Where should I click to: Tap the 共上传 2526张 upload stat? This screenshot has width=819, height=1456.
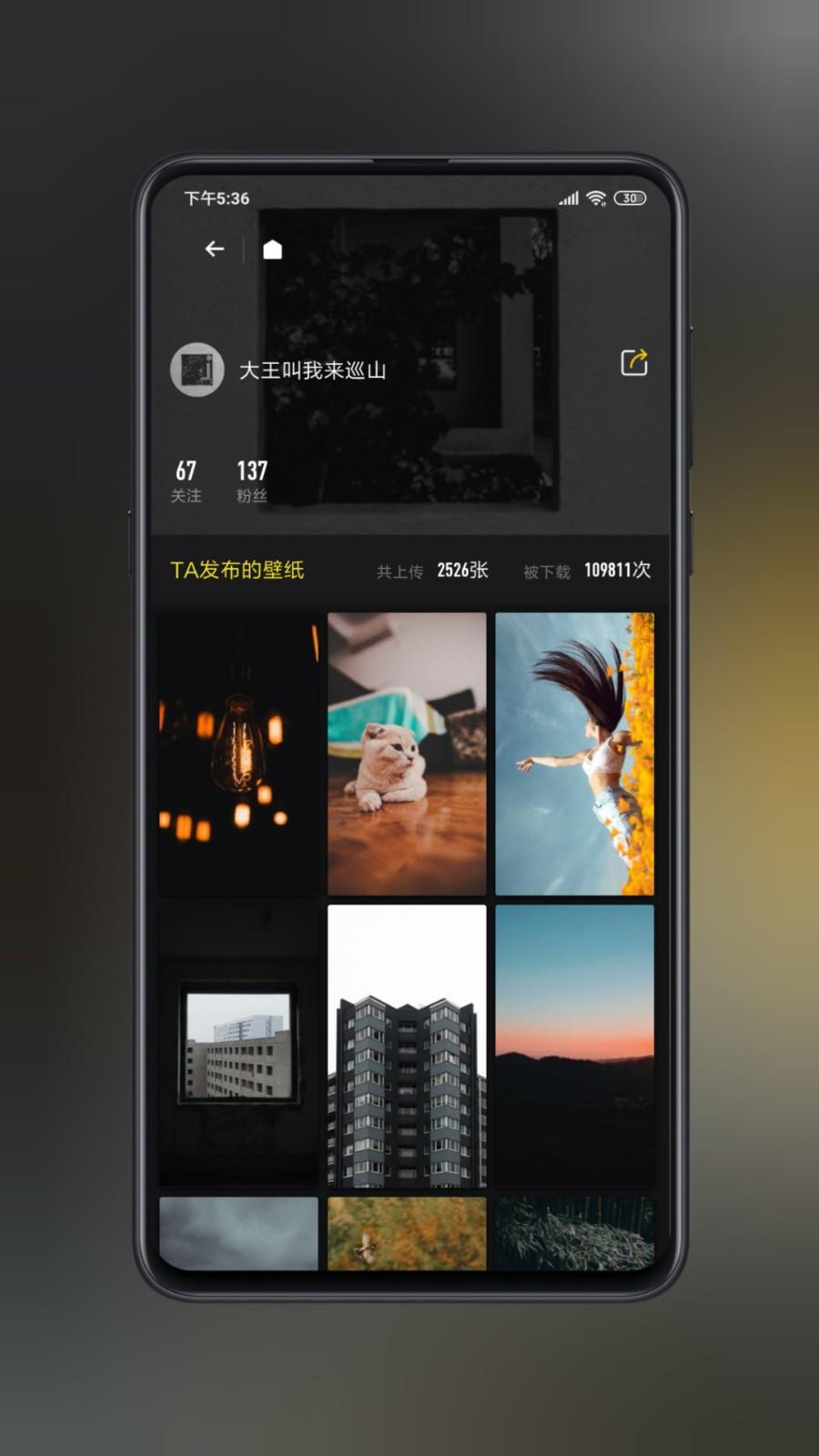pos(431,572)
